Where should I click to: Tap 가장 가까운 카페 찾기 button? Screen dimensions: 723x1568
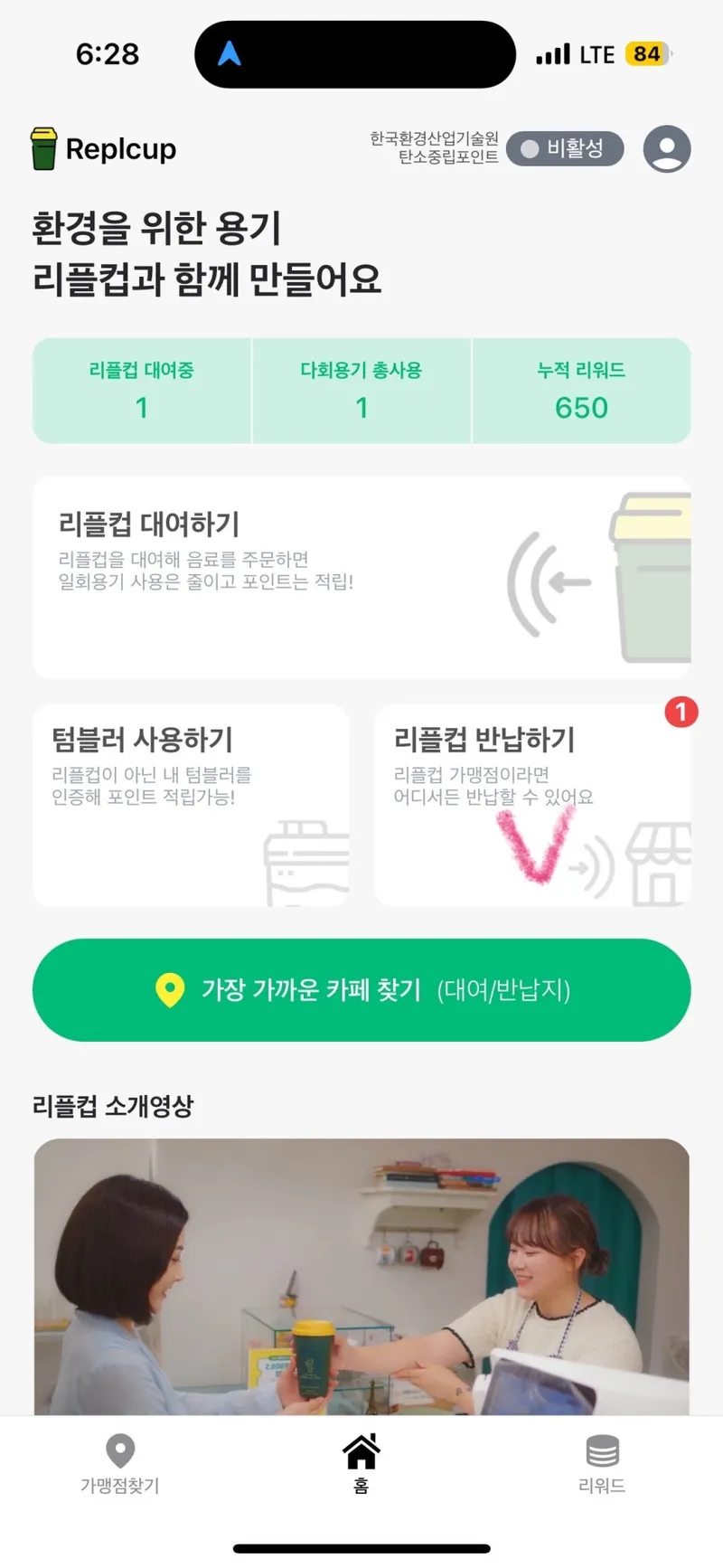(361, 990)
